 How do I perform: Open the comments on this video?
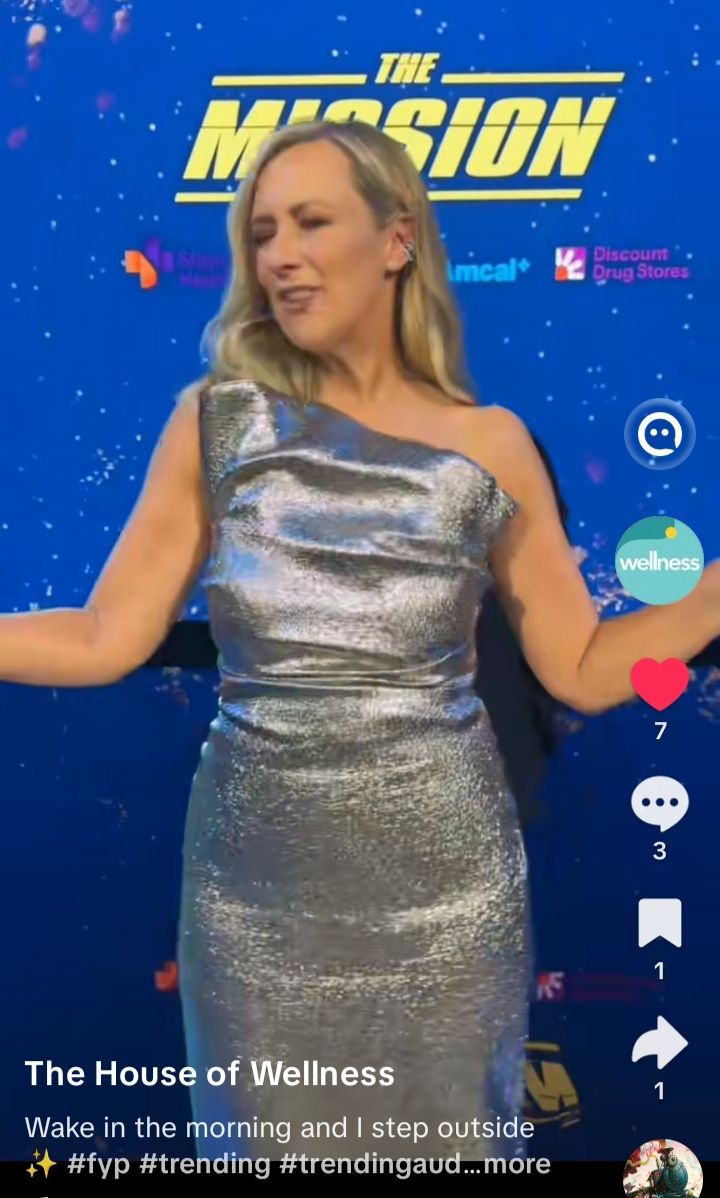click(x=659, y=804)
